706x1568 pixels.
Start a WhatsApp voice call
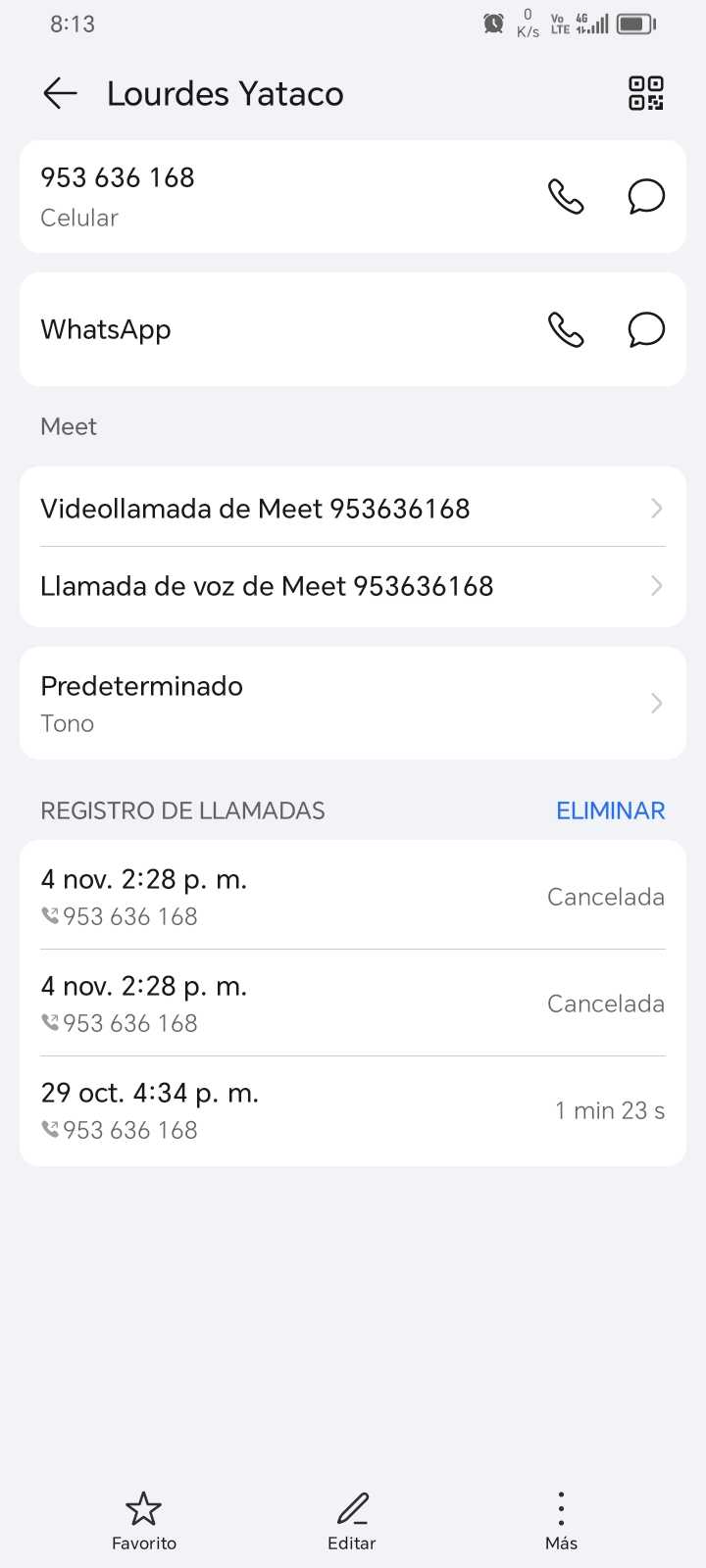click(x=566, y=329)
